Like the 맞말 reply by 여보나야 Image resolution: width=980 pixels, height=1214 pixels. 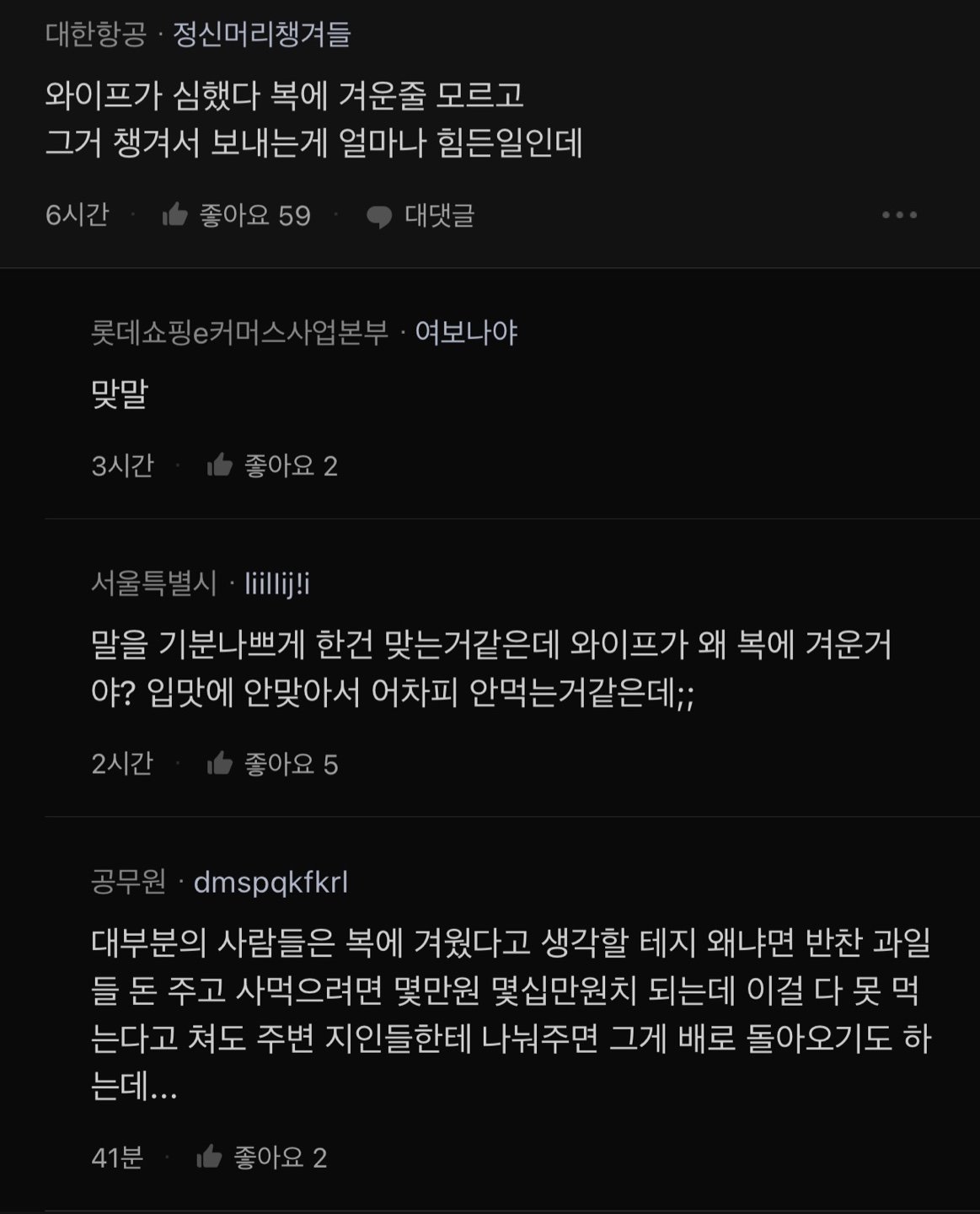(x=220, y=465)
